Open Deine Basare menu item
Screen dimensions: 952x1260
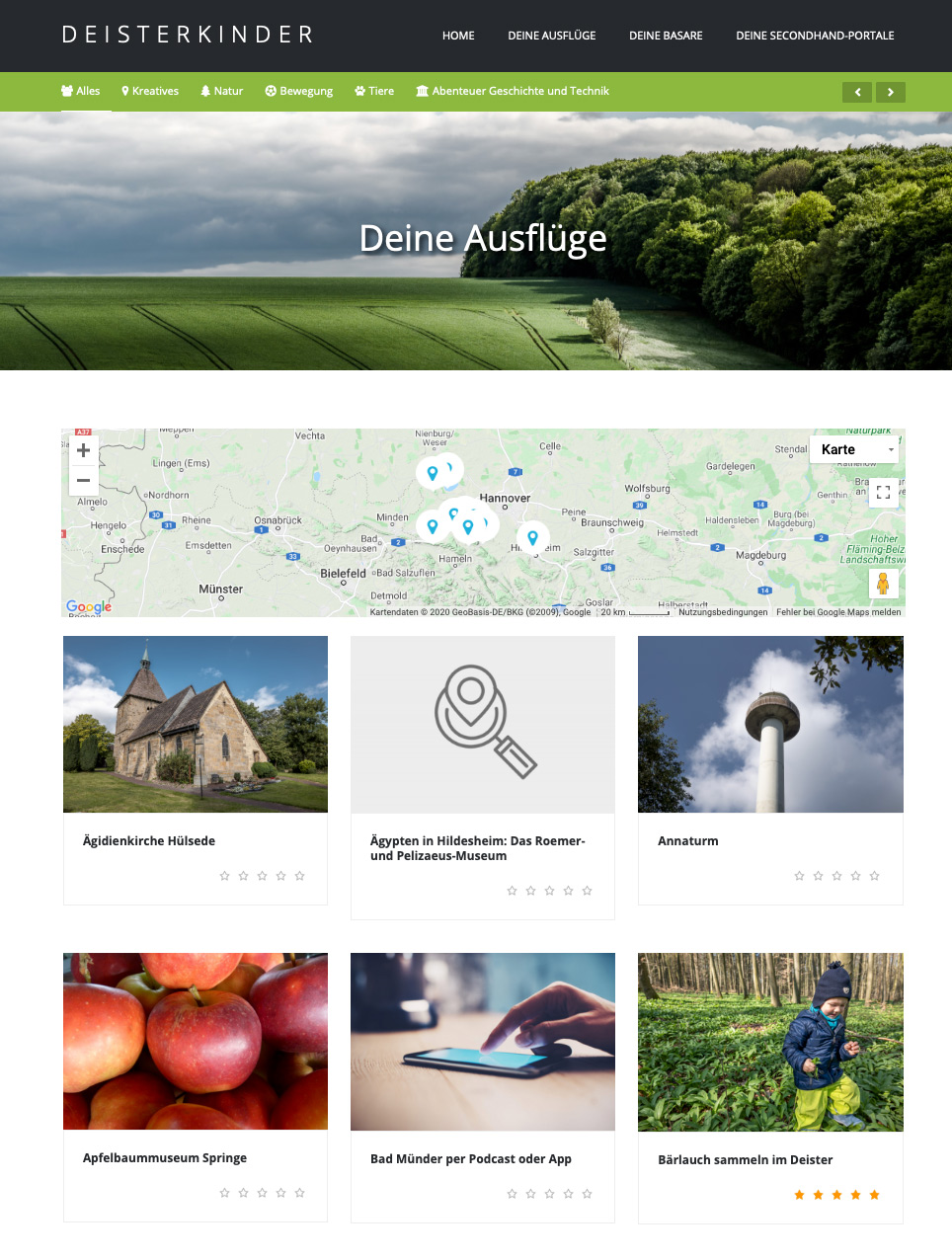[666, 36]
